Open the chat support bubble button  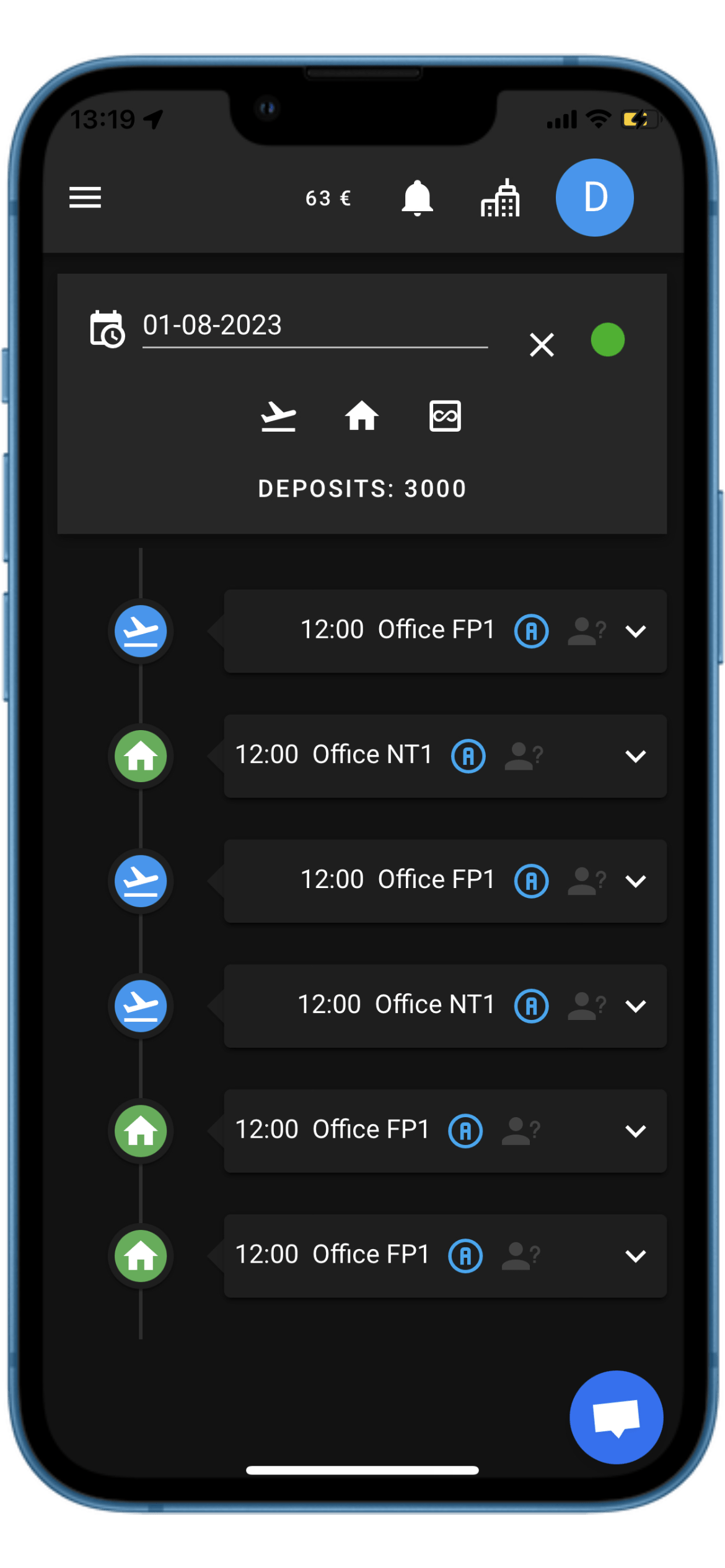616,1418
